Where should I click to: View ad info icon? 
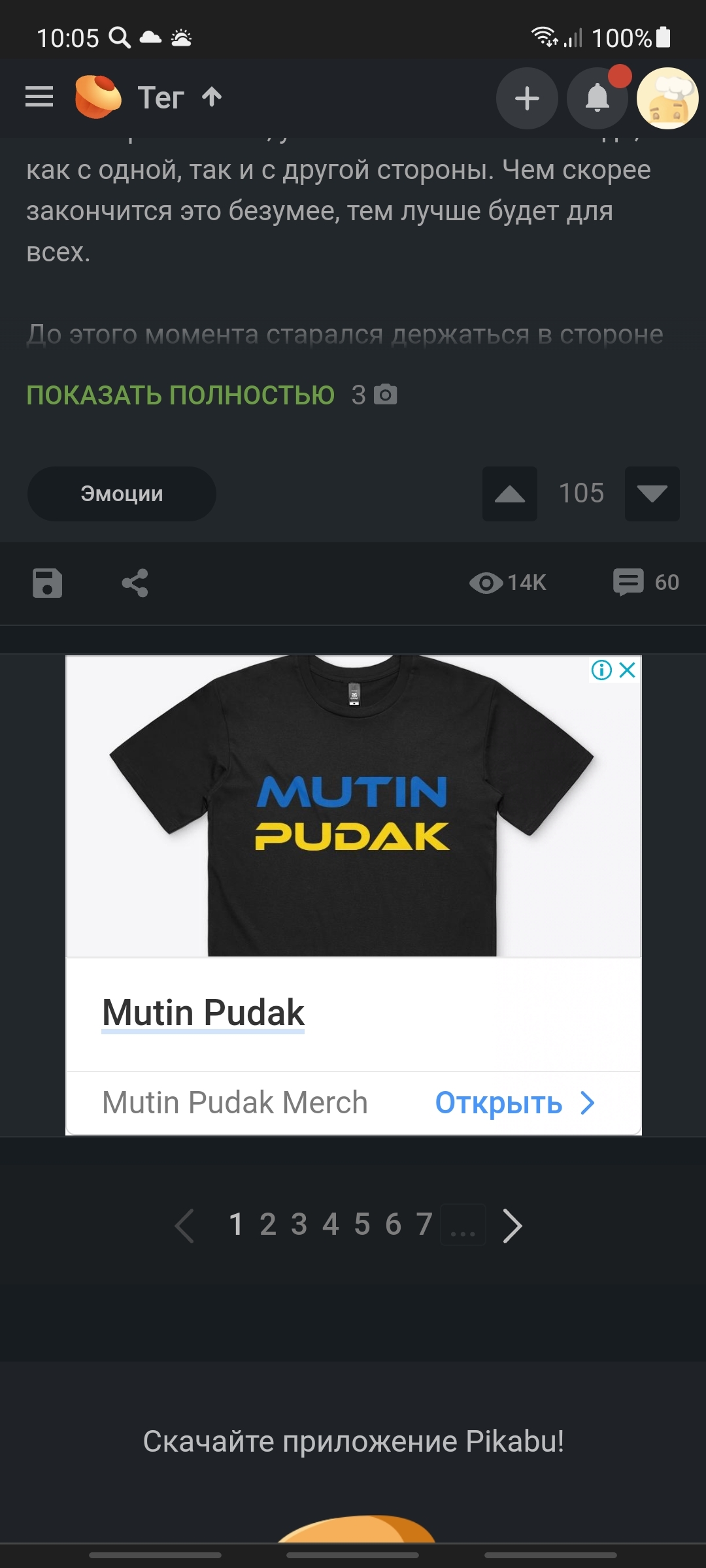pos(601,670)
